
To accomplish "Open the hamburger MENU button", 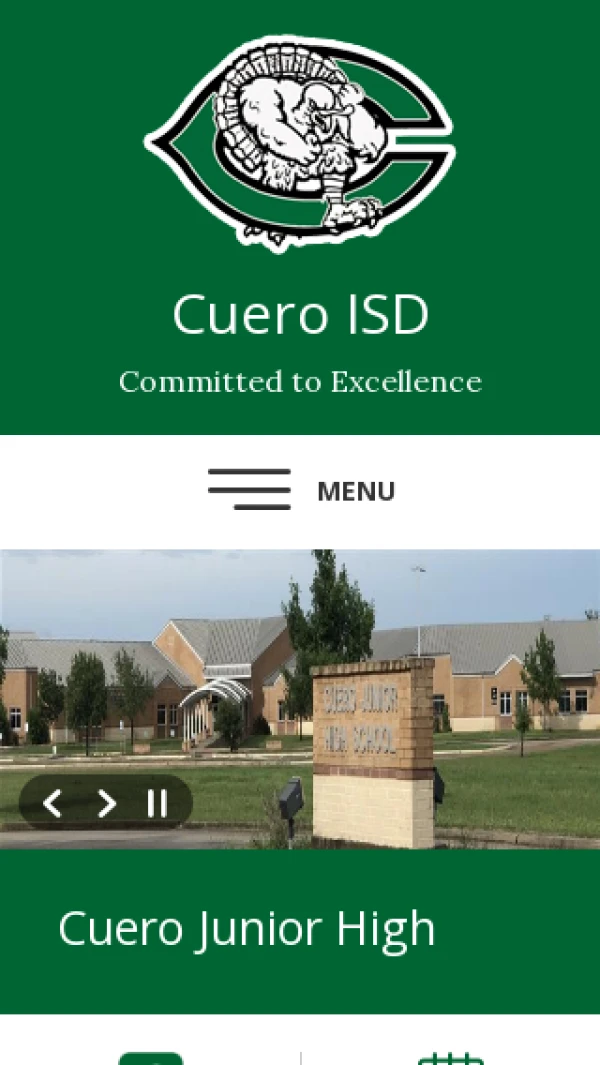I will [300, 490].
